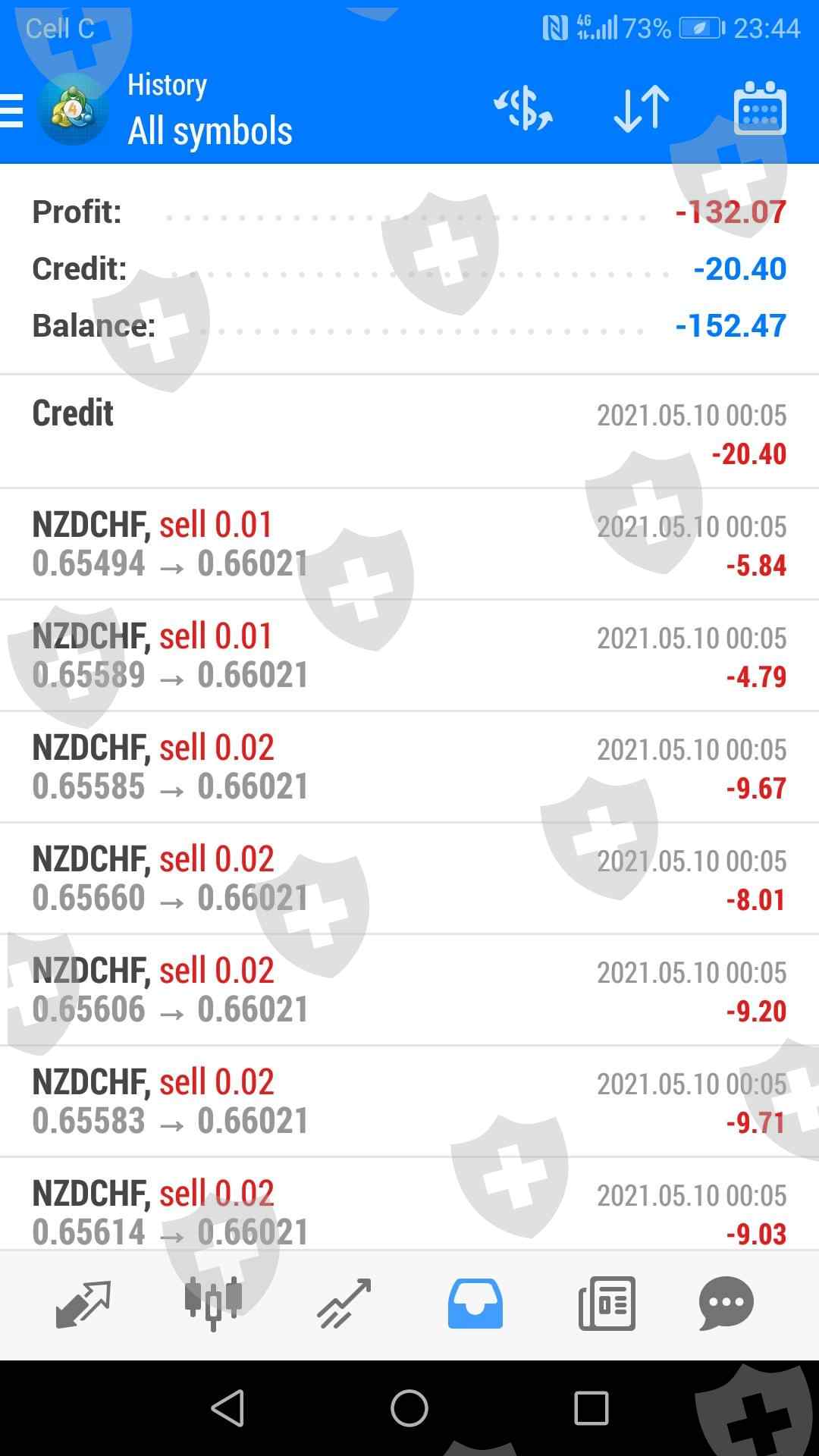This screenshot has height=1456, width=819.
Task: Expand the NZDCHF sell 0.01 at 0.65494 deal
Action: coord(409,544)
